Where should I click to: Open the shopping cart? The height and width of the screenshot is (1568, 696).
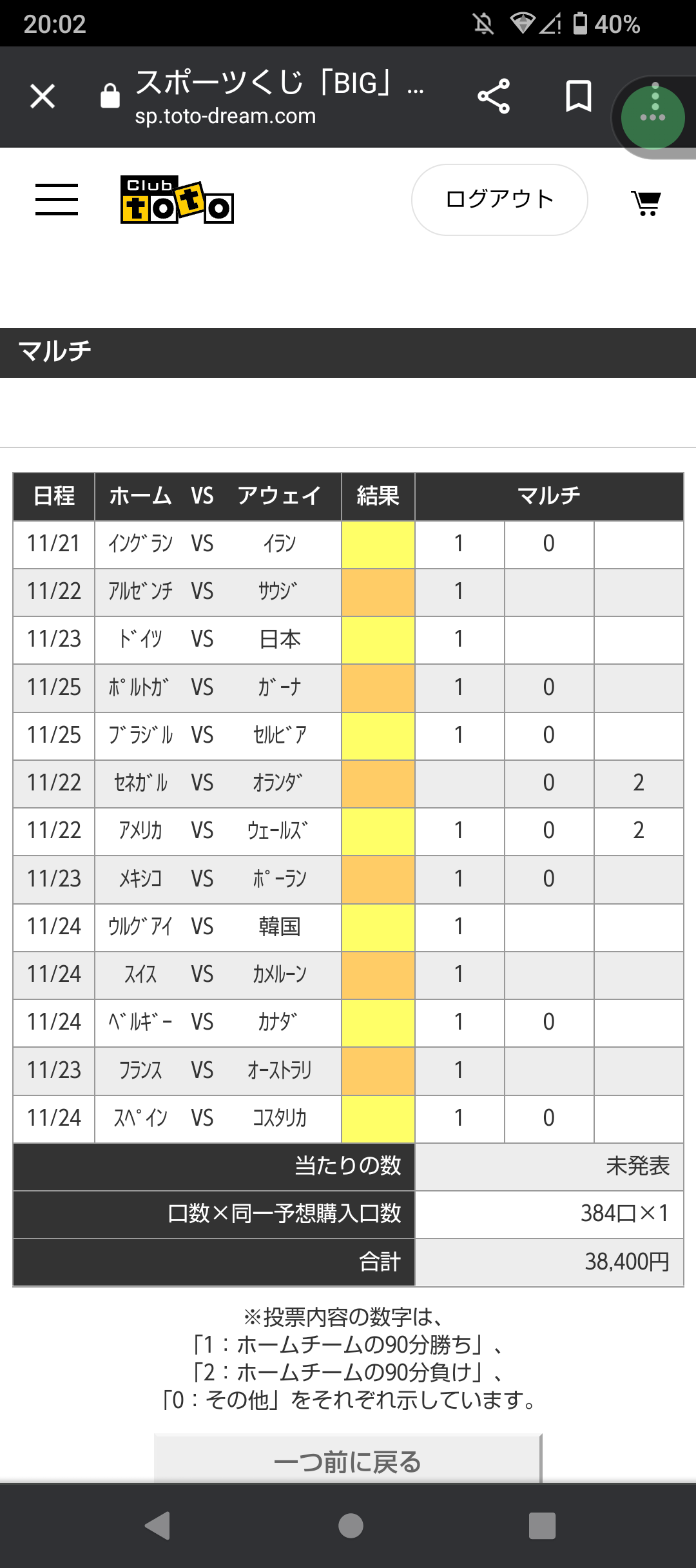646,202
